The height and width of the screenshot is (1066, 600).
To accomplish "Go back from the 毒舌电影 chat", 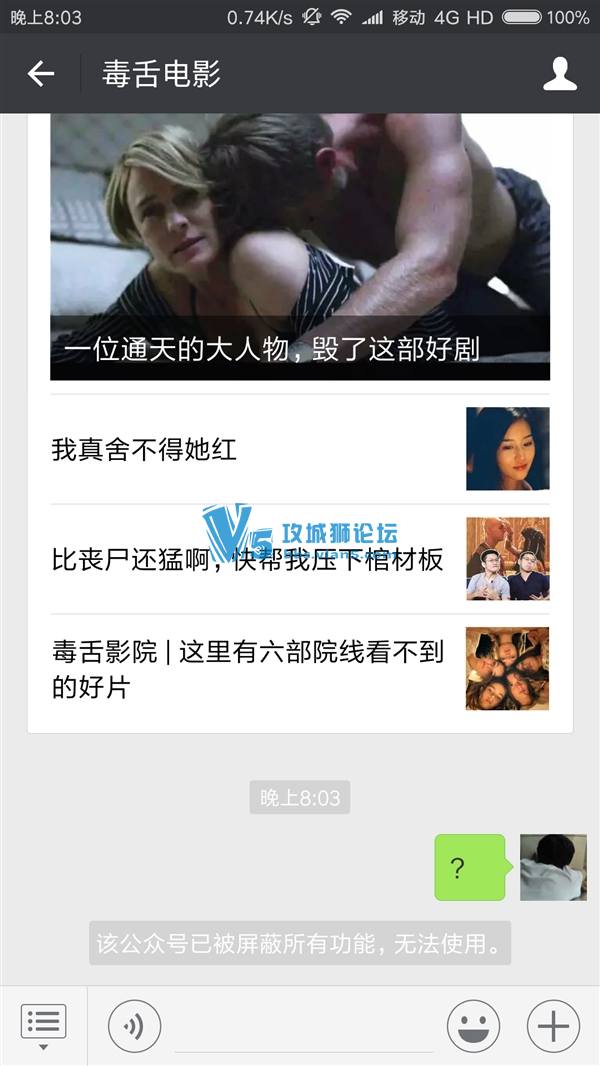I will [x=41, y=73].
